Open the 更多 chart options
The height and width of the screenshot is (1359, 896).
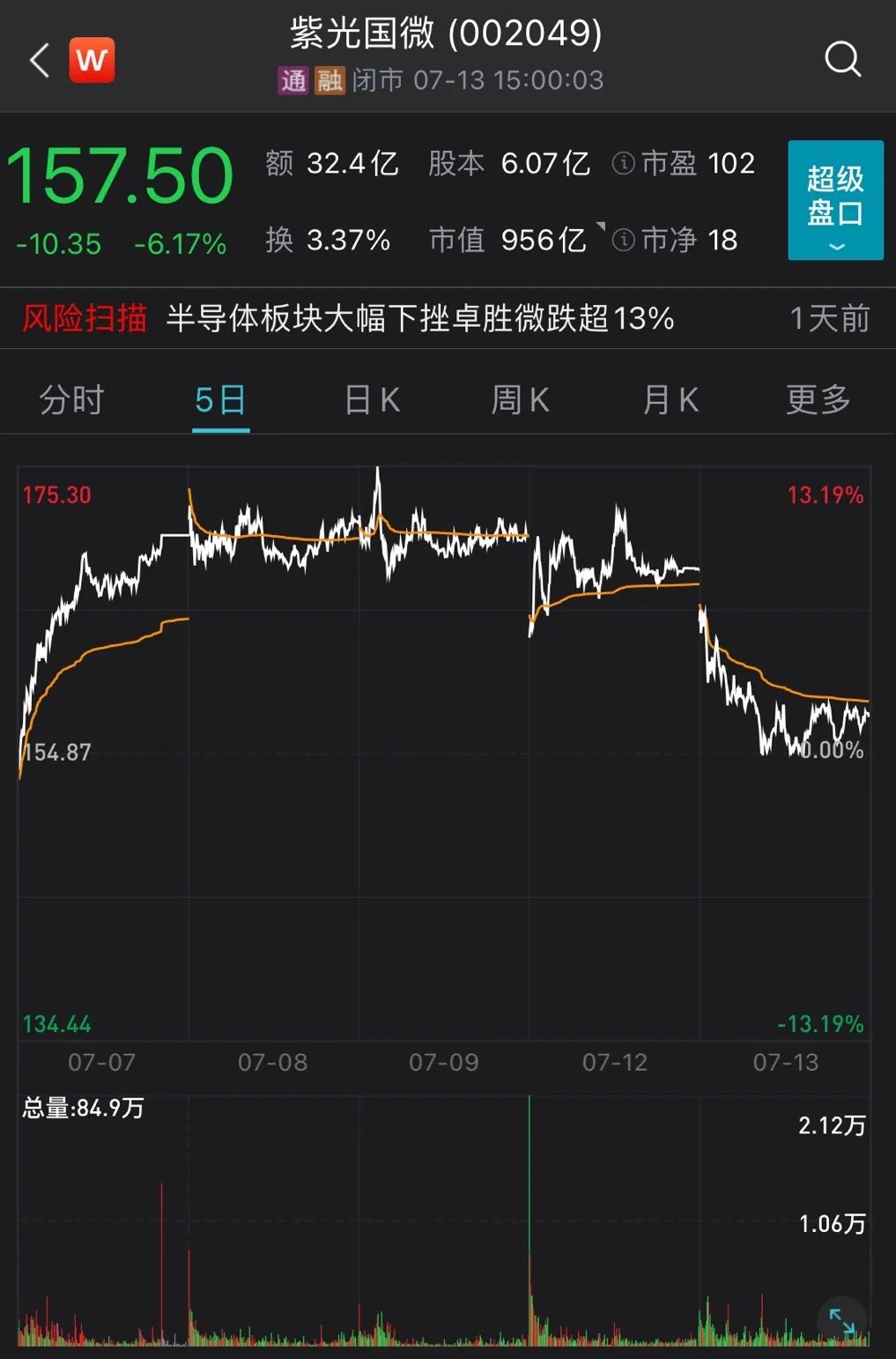tap(818, 400)
